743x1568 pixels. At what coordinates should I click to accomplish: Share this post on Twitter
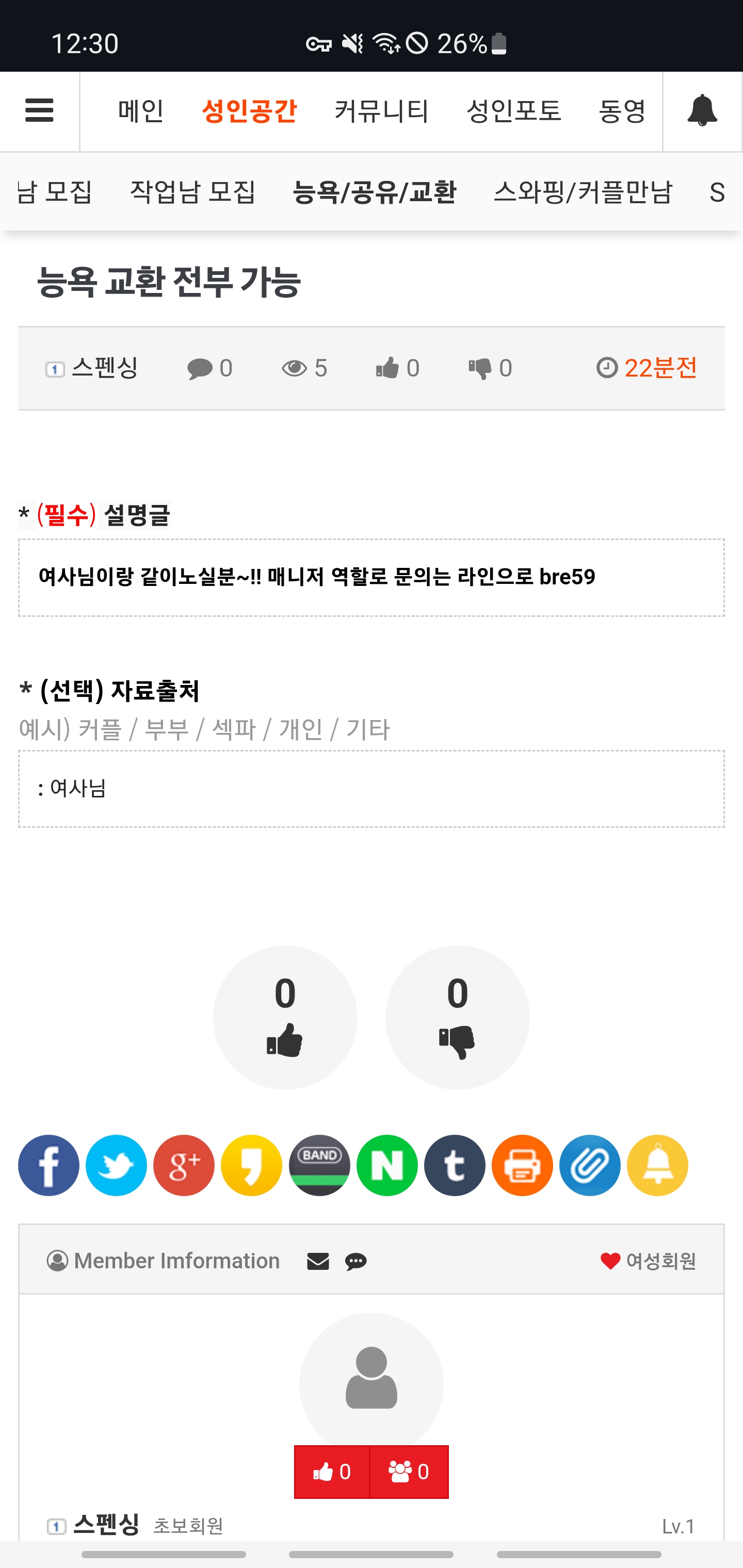116,1165
